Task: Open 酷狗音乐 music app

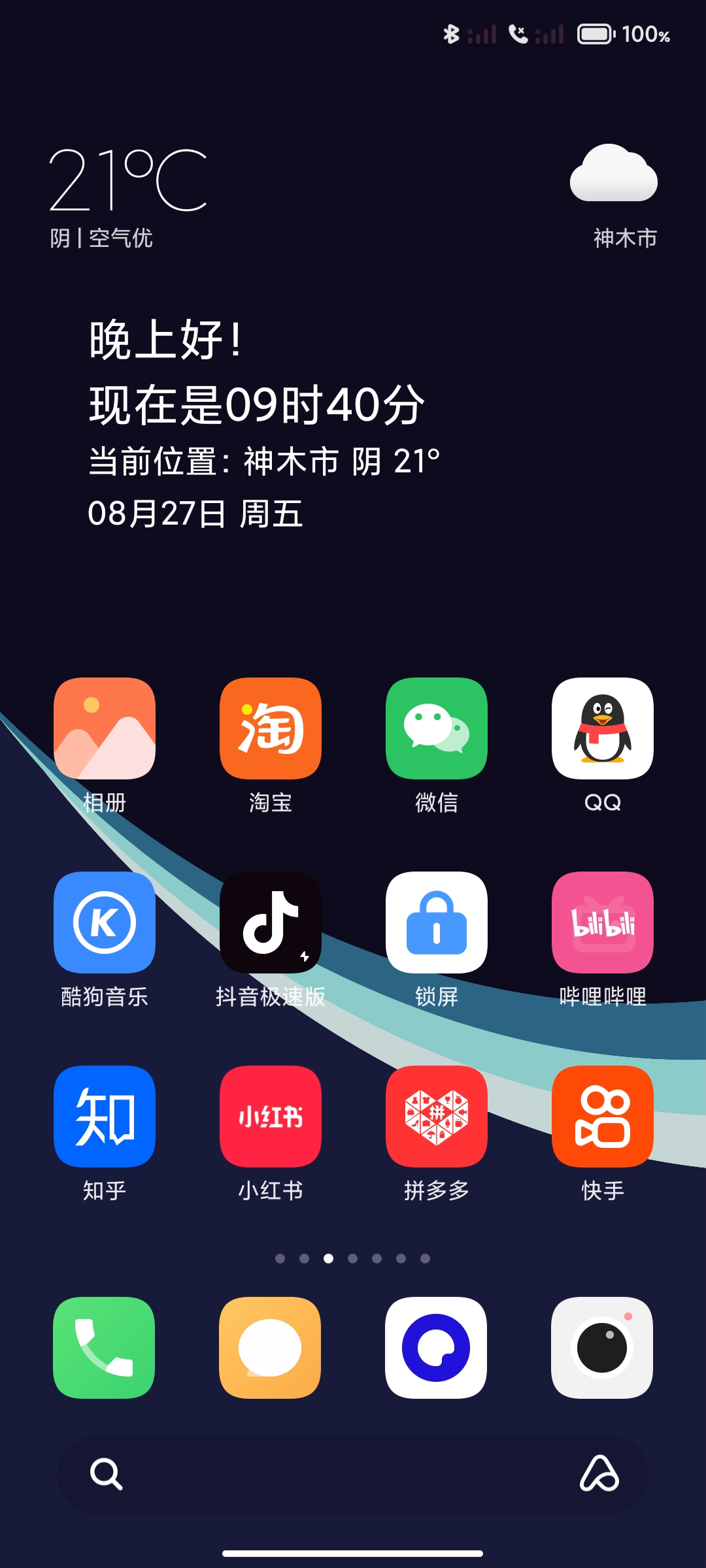Action: click(x=105, y=923)
